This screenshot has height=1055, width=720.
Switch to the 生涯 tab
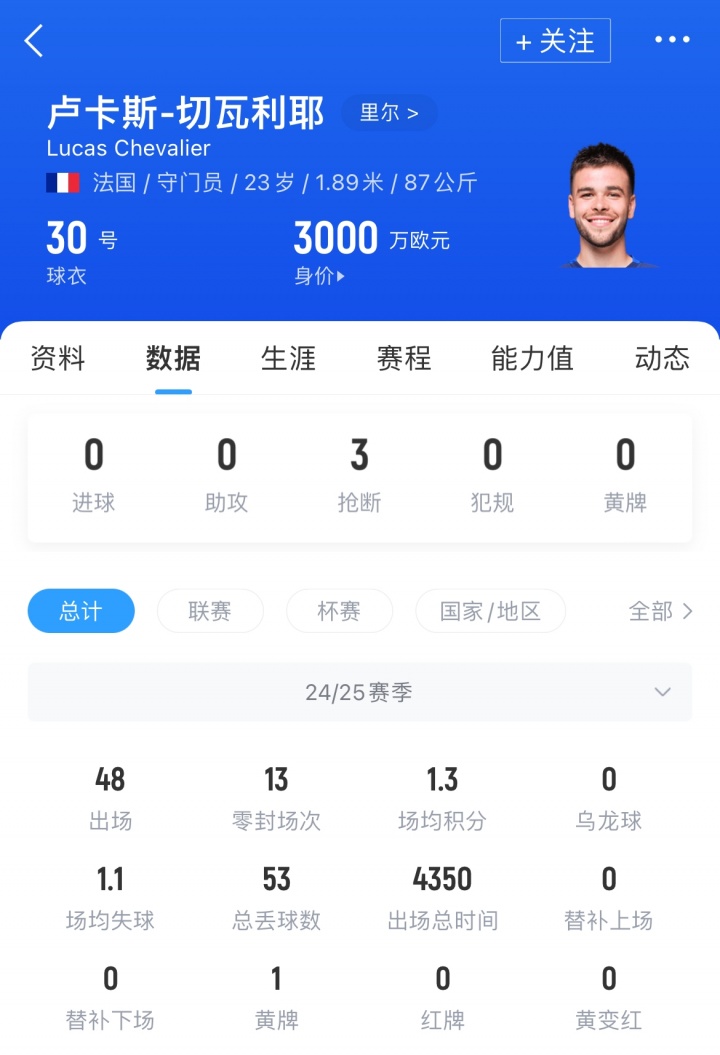(x=288, y=358)
